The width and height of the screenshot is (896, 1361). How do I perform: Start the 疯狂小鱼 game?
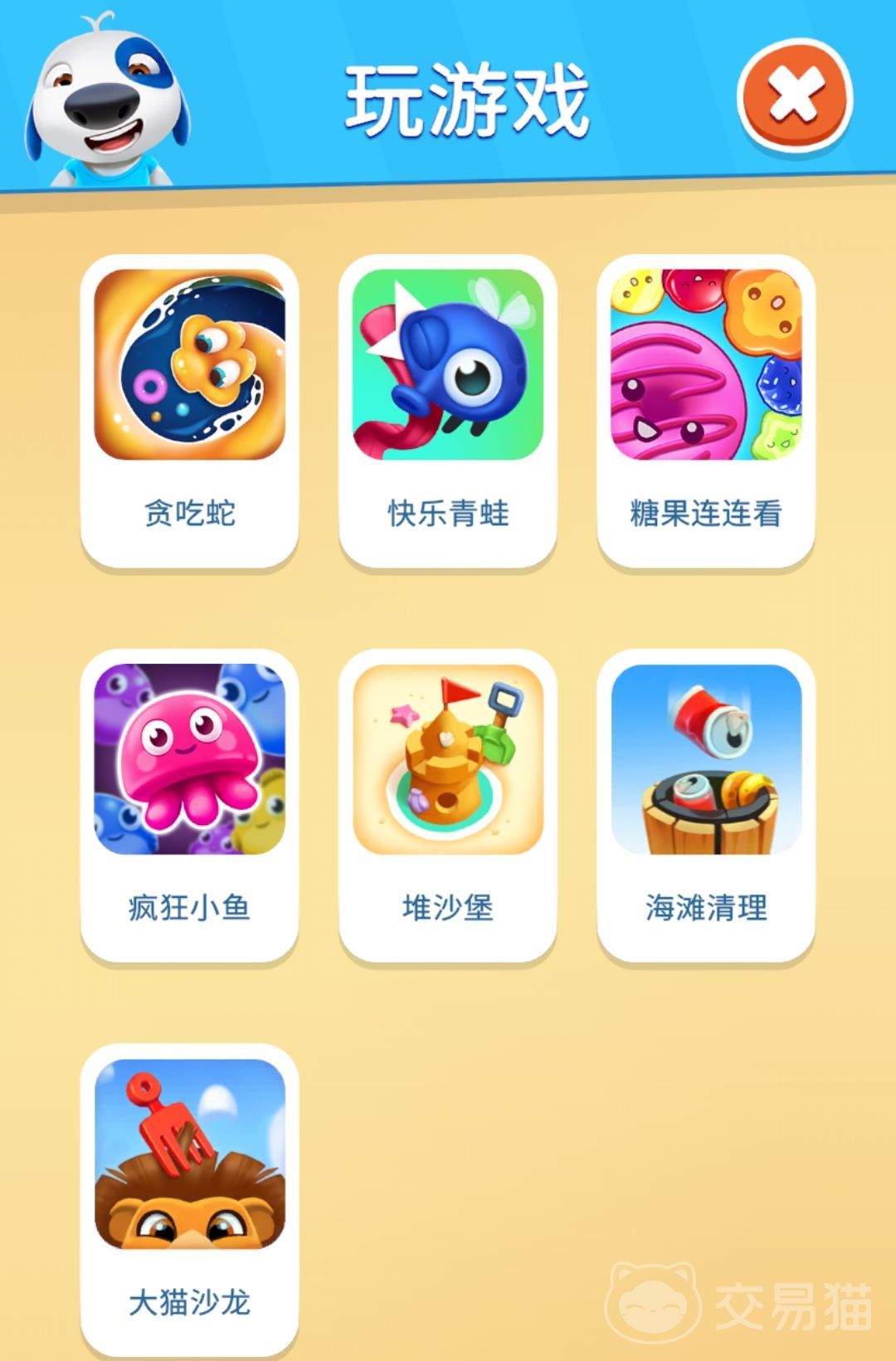[189, 805]
